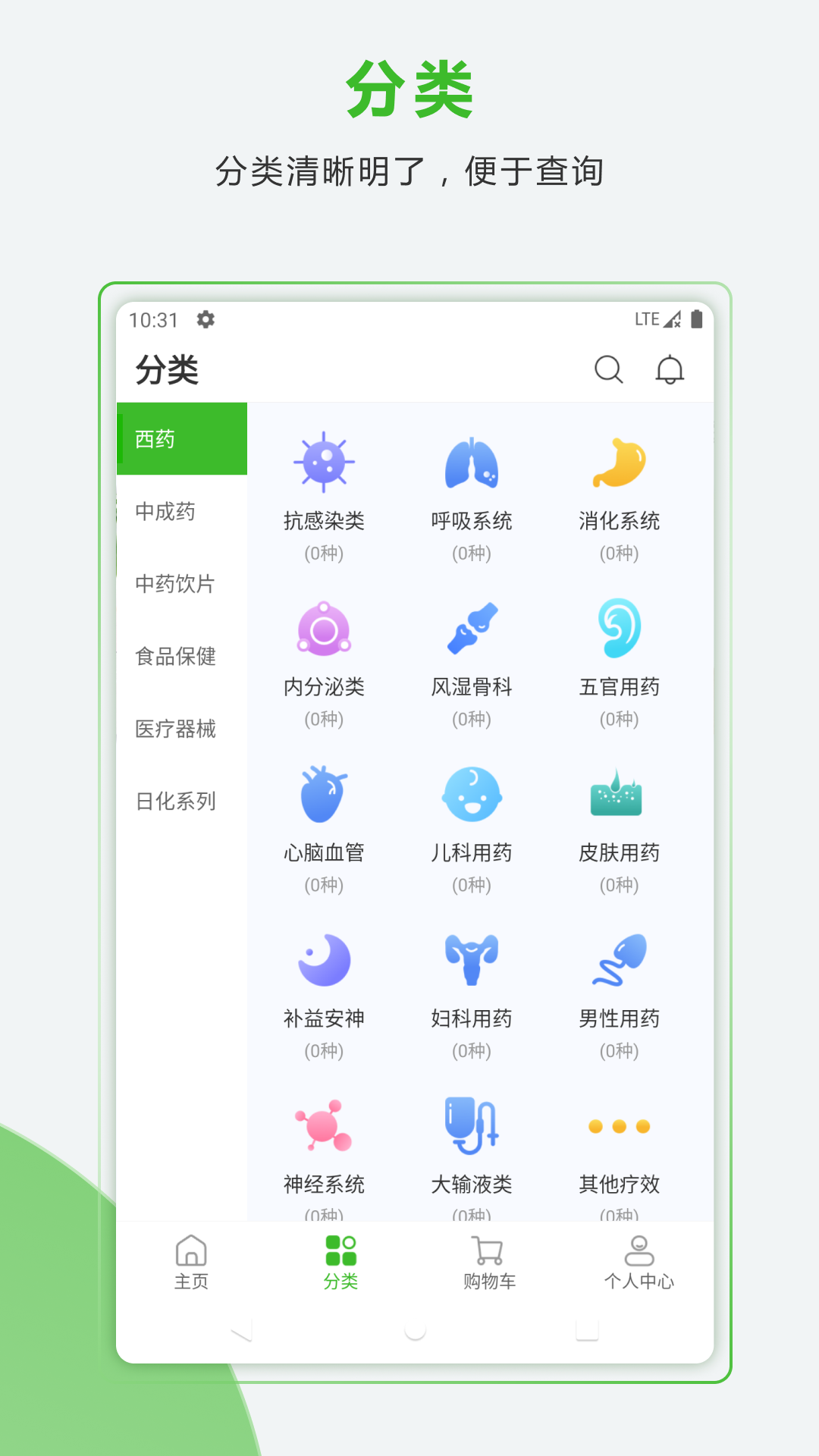This screenshot has width=819, height=1456.
Task: Open the 补益安神 moon icon
Action: (325, 962)
